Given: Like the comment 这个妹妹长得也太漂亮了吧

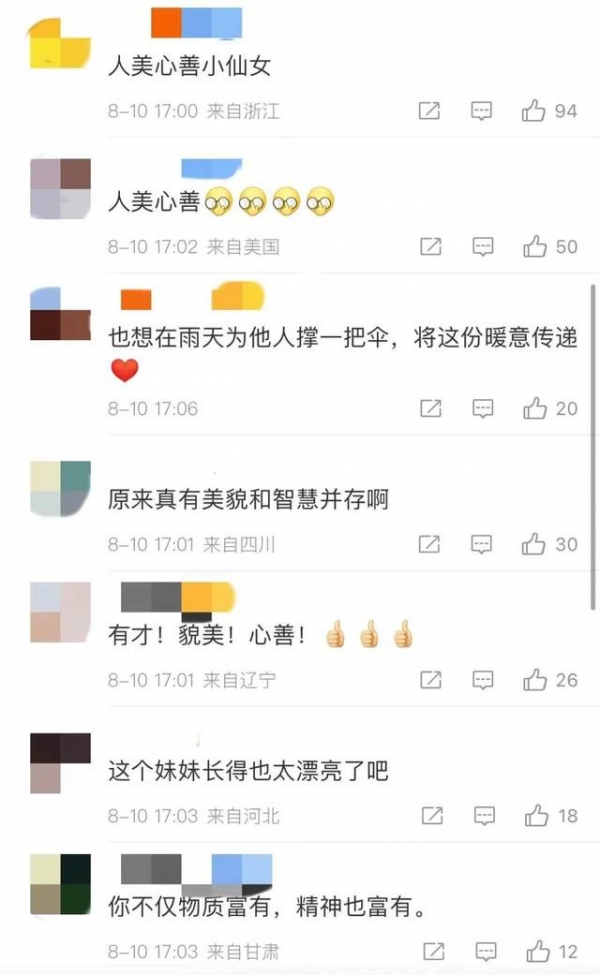Looking at the screenshot, I should (x=534, y=816).
